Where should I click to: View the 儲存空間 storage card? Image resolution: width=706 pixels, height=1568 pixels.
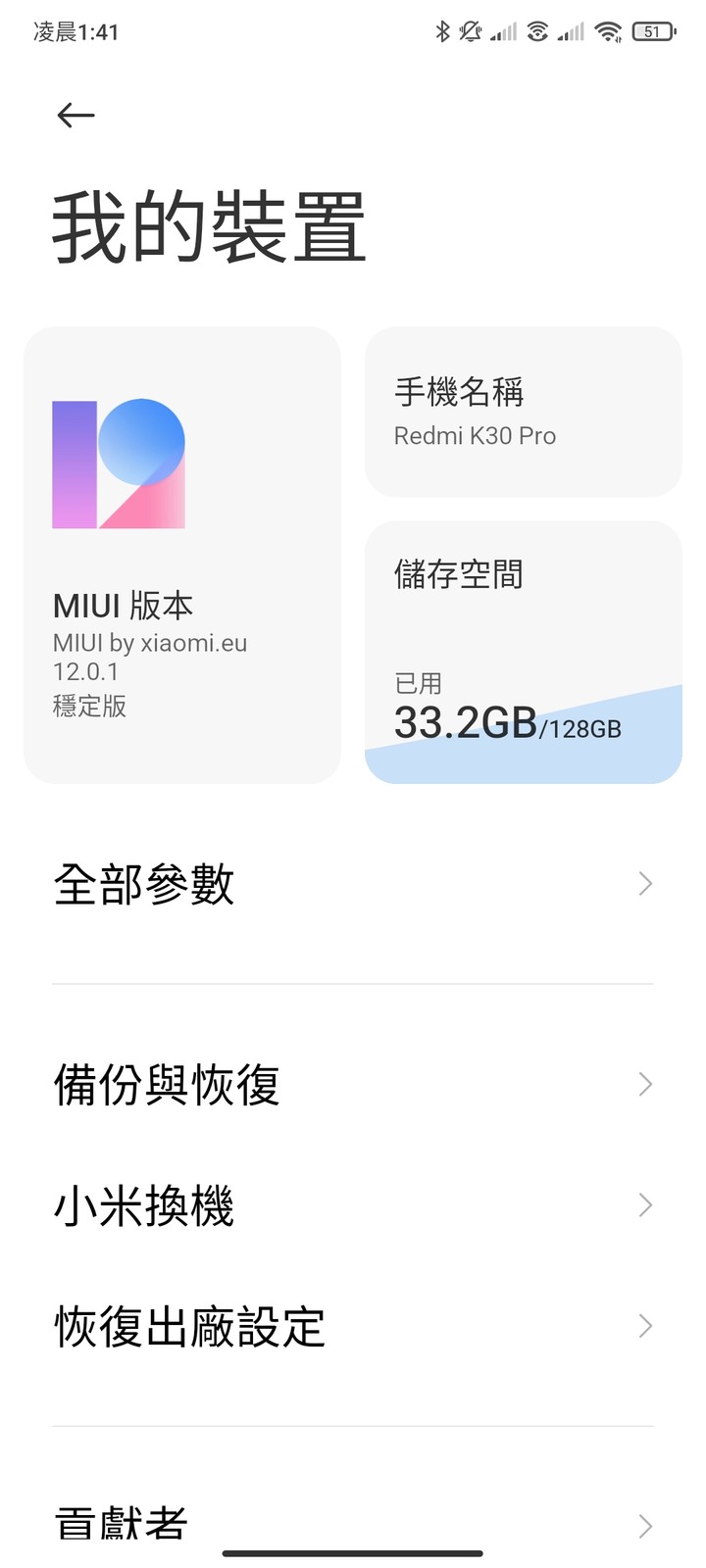523,652
